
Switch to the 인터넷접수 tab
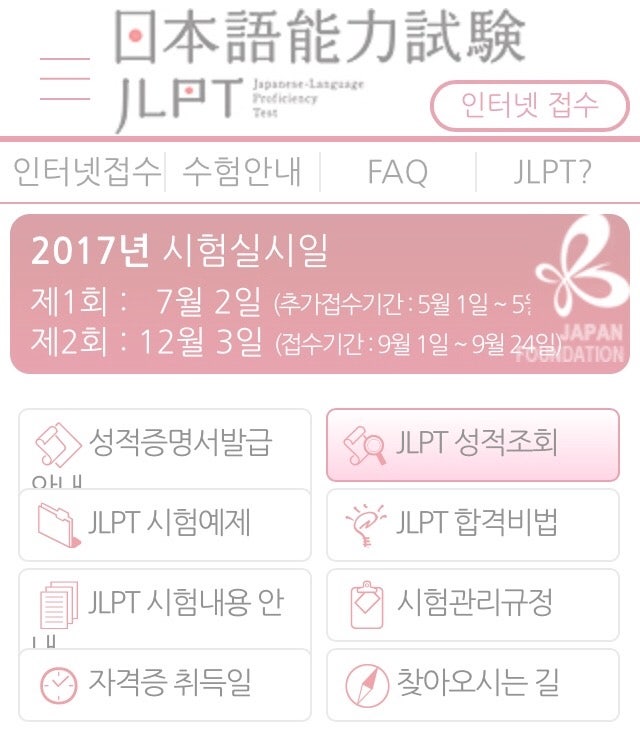point(86,172)
